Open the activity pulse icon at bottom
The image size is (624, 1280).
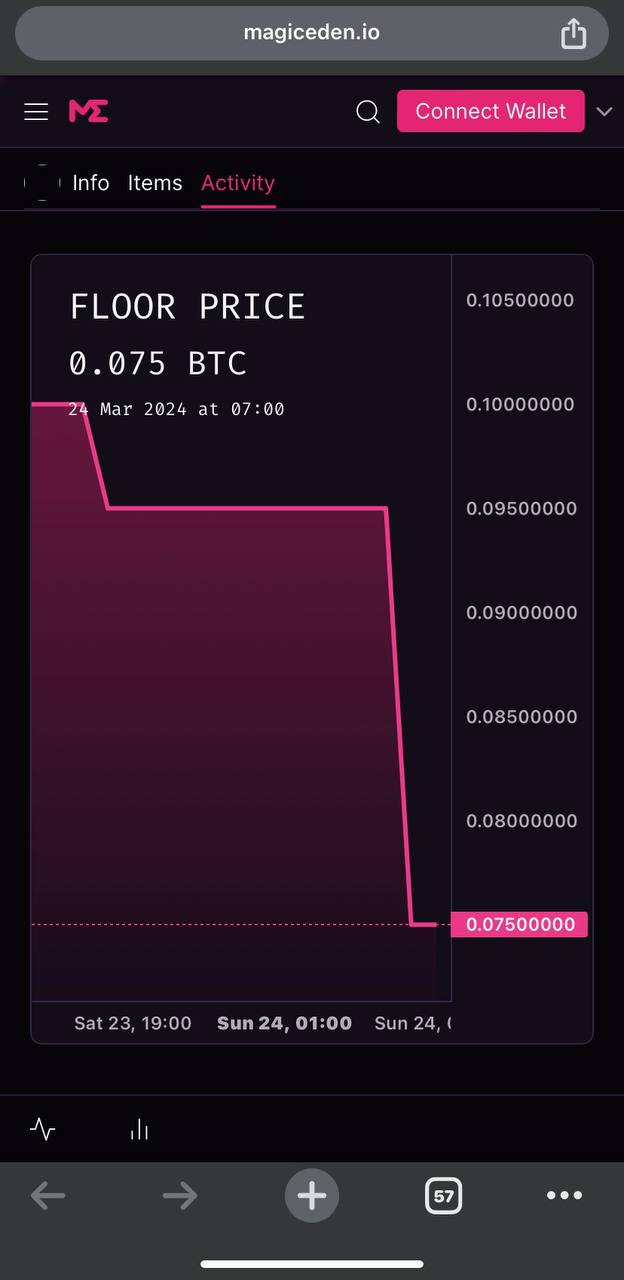coord(42,1129)
